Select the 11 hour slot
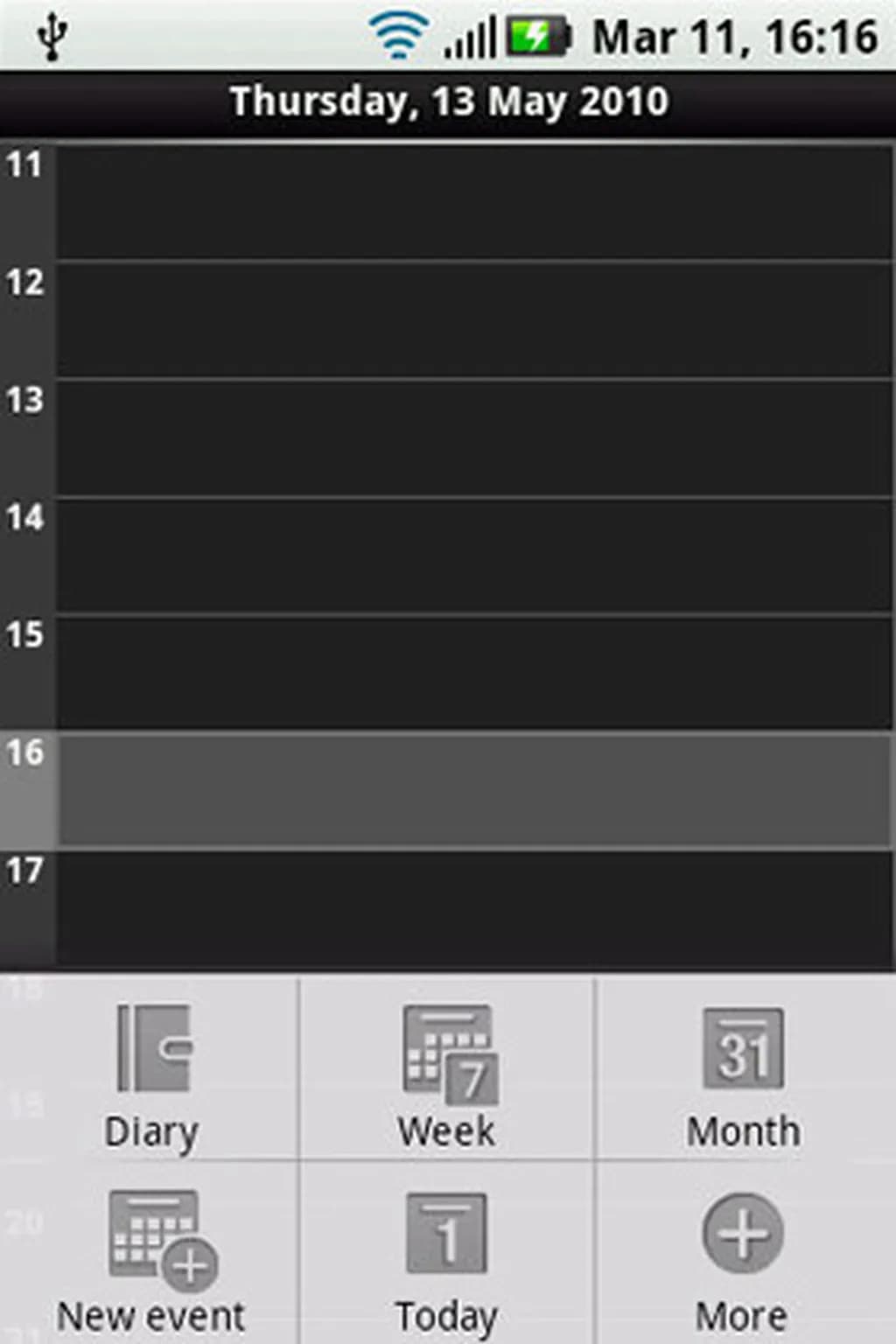Viewport: 896px width, 1344px height. (472, 201)
